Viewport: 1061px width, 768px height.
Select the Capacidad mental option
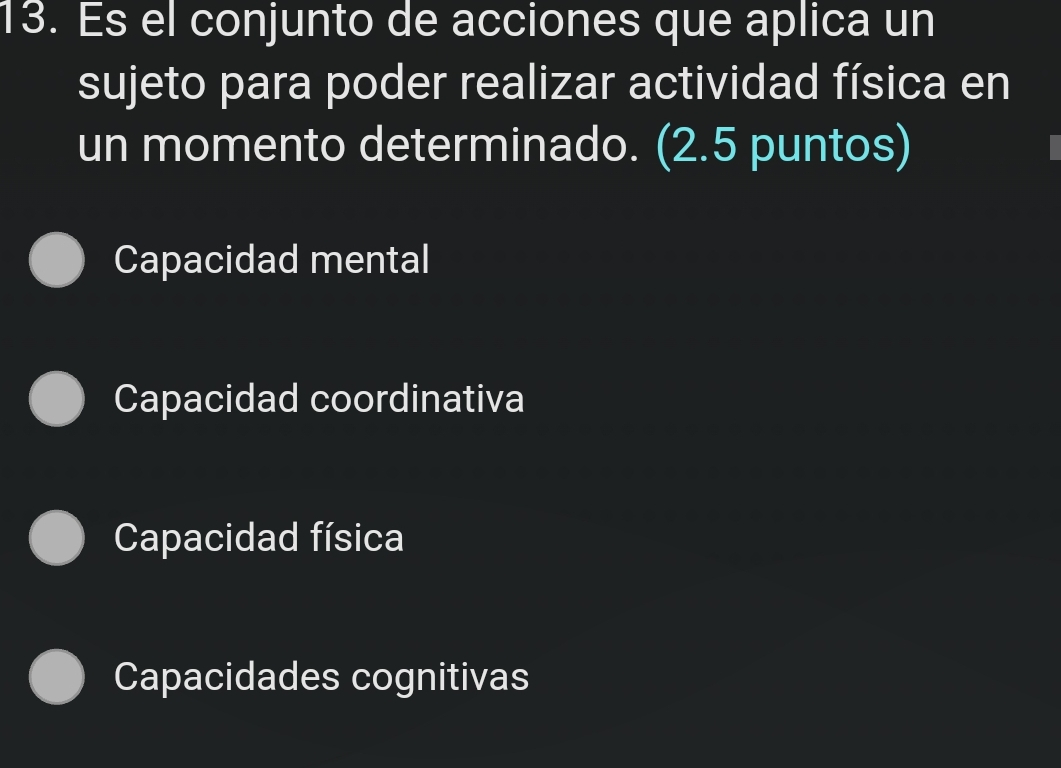point(56,261)
